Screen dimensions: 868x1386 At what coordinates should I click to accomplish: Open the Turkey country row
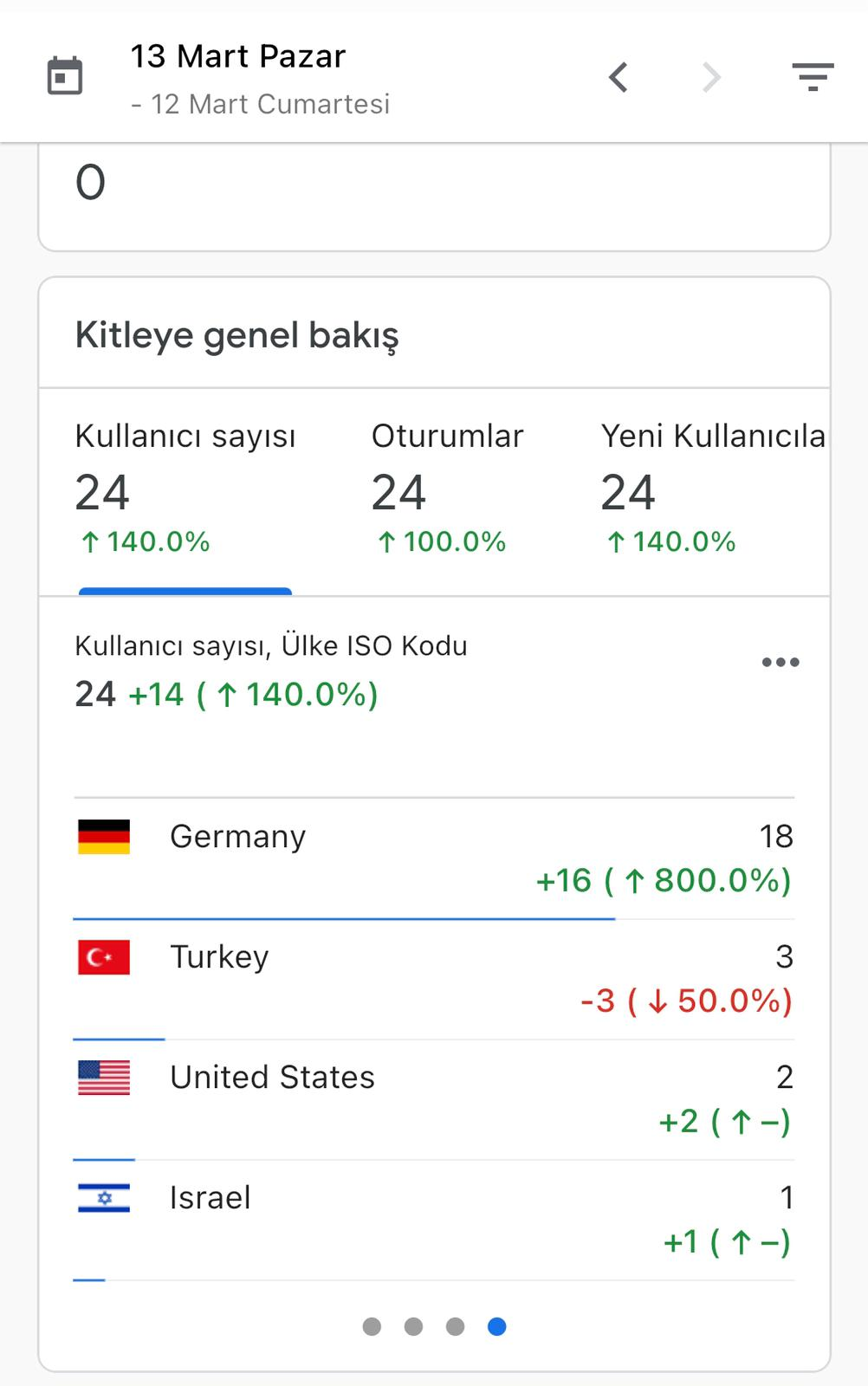(x=434, y=979)
